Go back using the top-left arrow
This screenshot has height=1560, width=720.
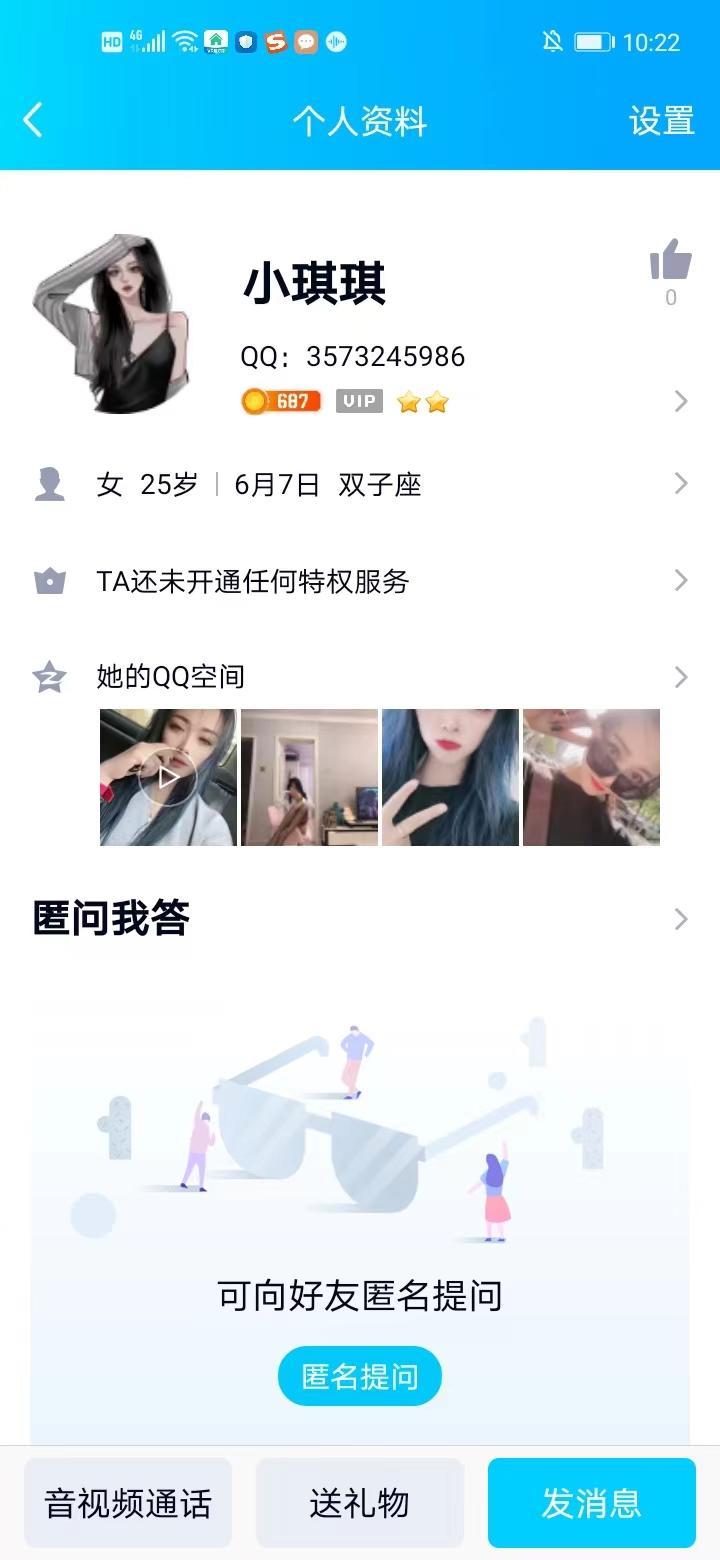point(33,121)
